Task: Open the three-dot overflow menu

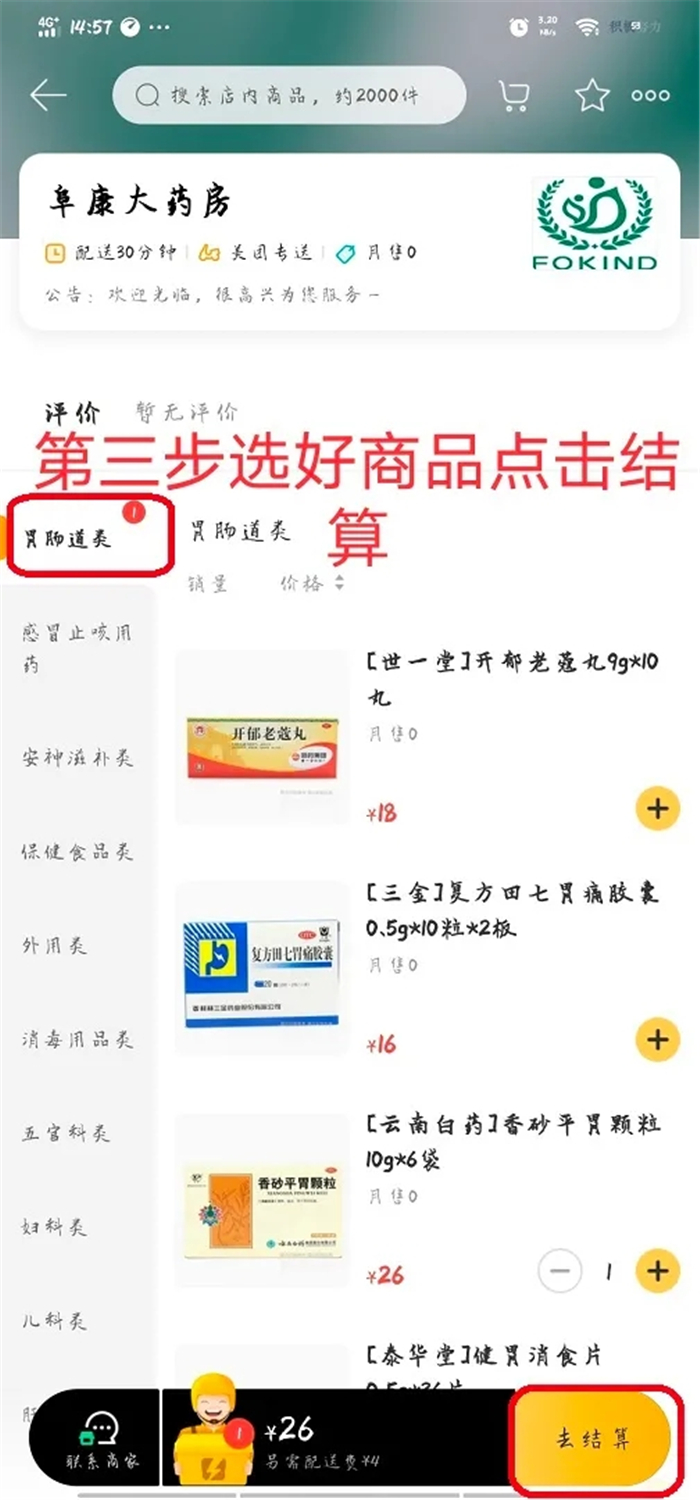Action: click(x=651, y=96)
